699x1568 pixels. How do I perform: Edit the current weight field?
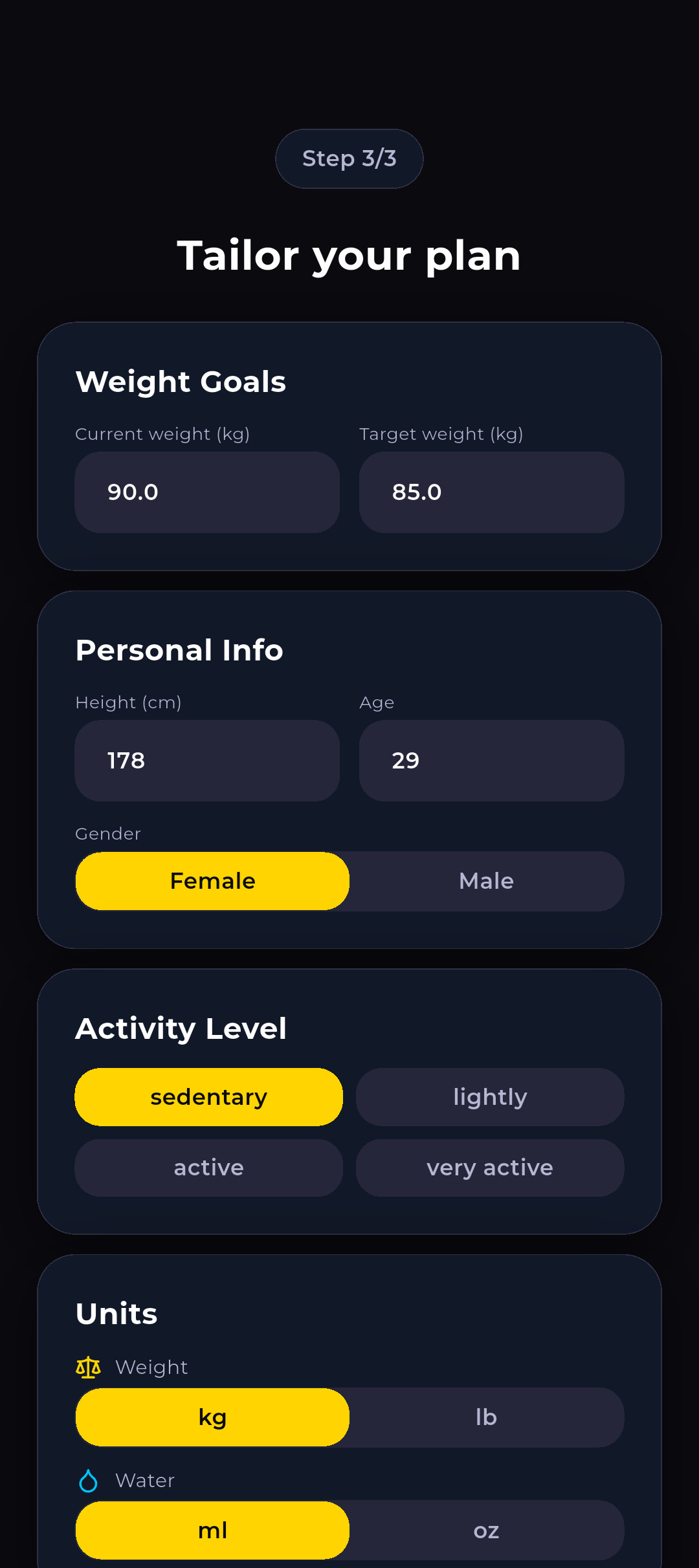(207, 492)
